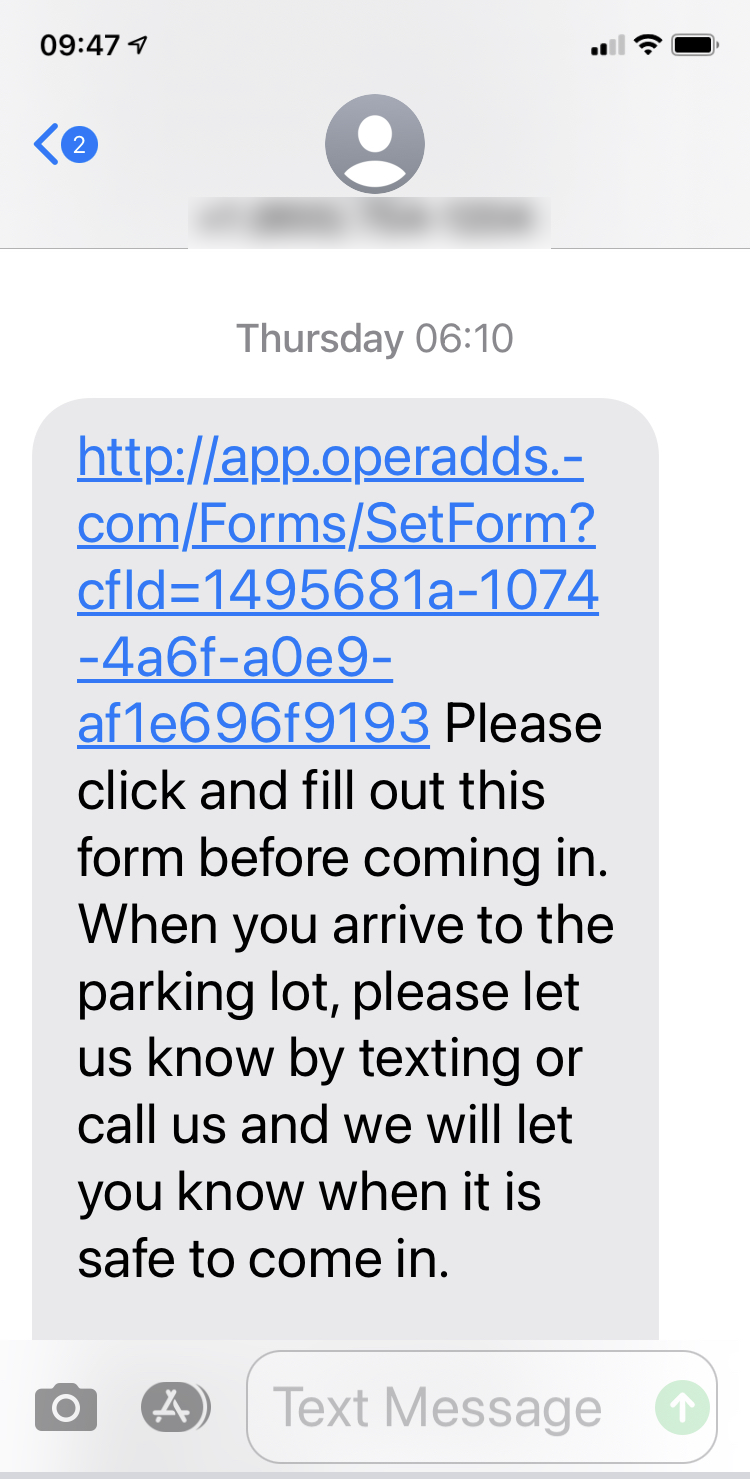Open the app.operadds.com form link

[x=338, y=591]
